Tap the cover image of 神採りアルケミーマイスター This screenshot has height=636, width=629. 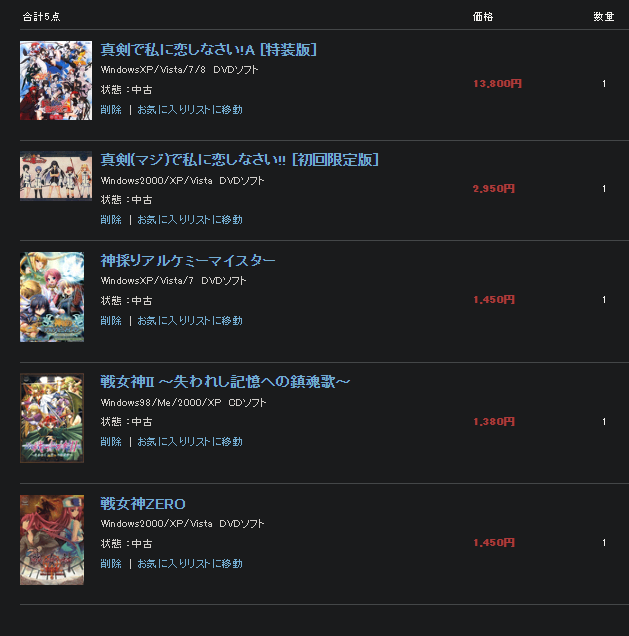pos(52,297)
